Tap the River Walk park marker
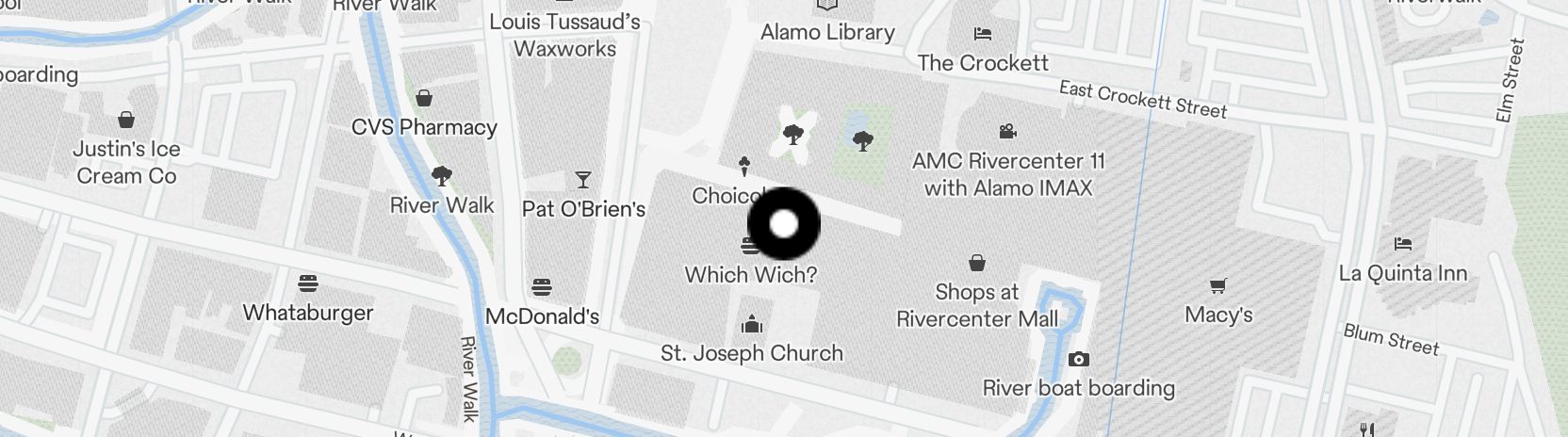Viewport: 1568px width, 437px height. click(441, 176)
